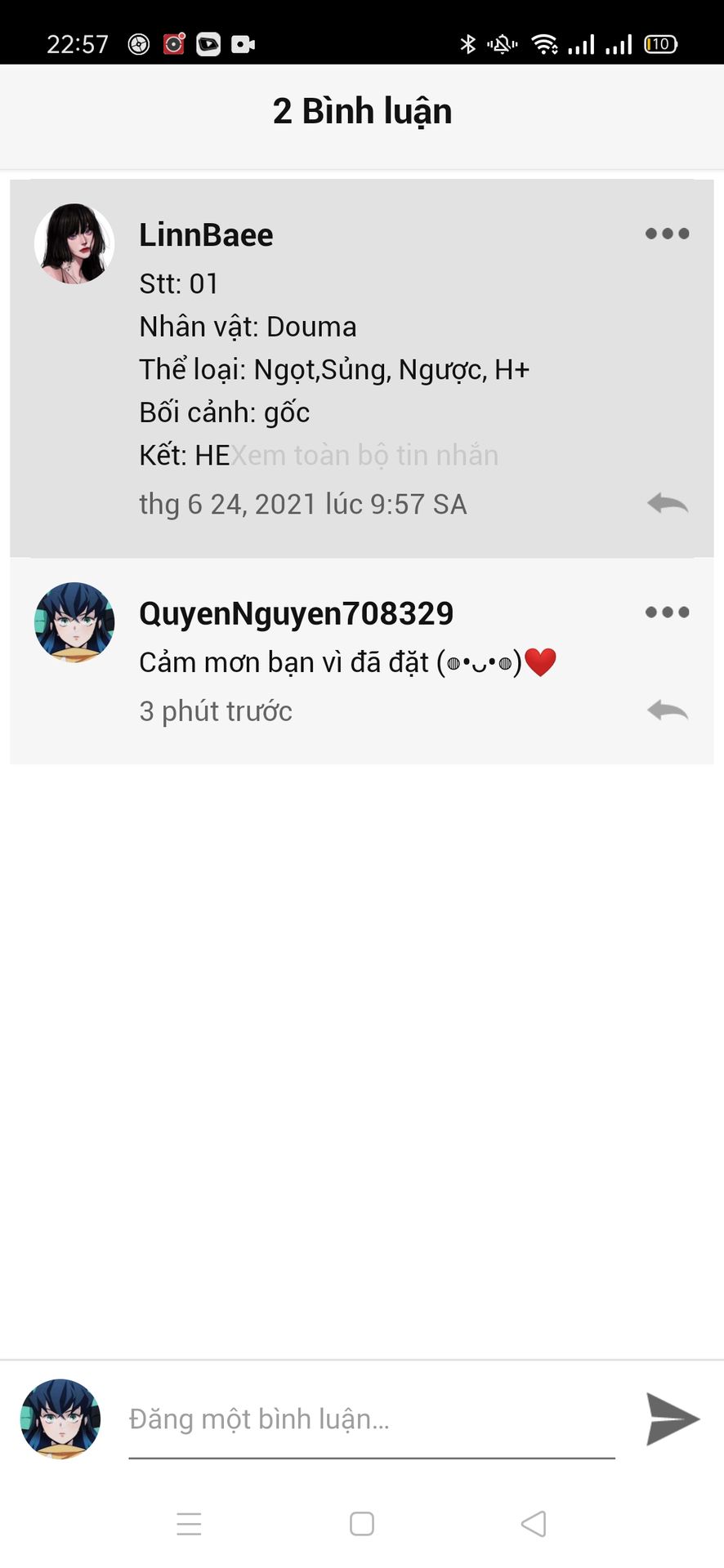Viewport: 724px width, 1568px height.
Task: View QuyenNguyen708329's profile from the username
Action: pos(296,613)
